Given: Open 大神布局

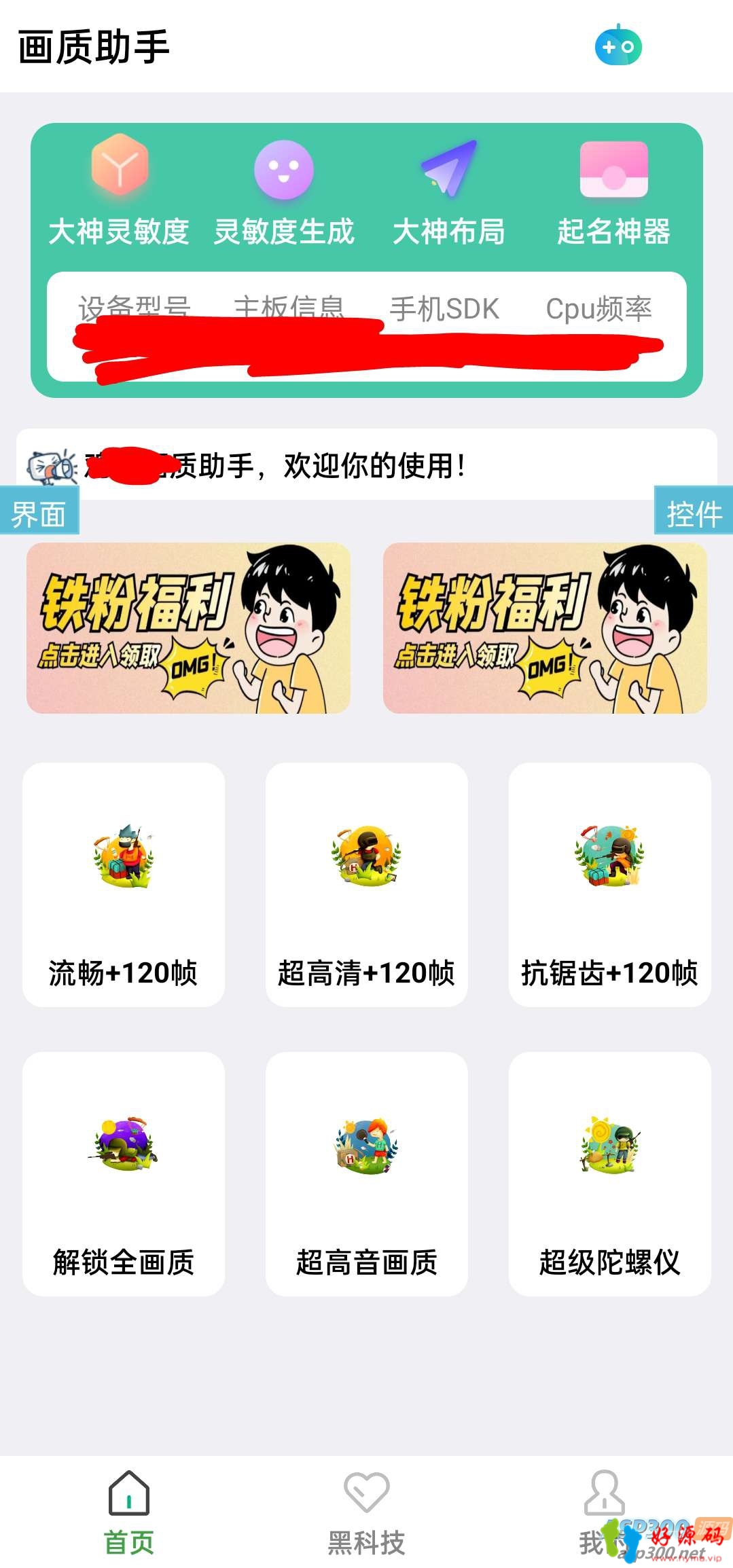Looking at the screenshot, I should (x=448, y=190).
